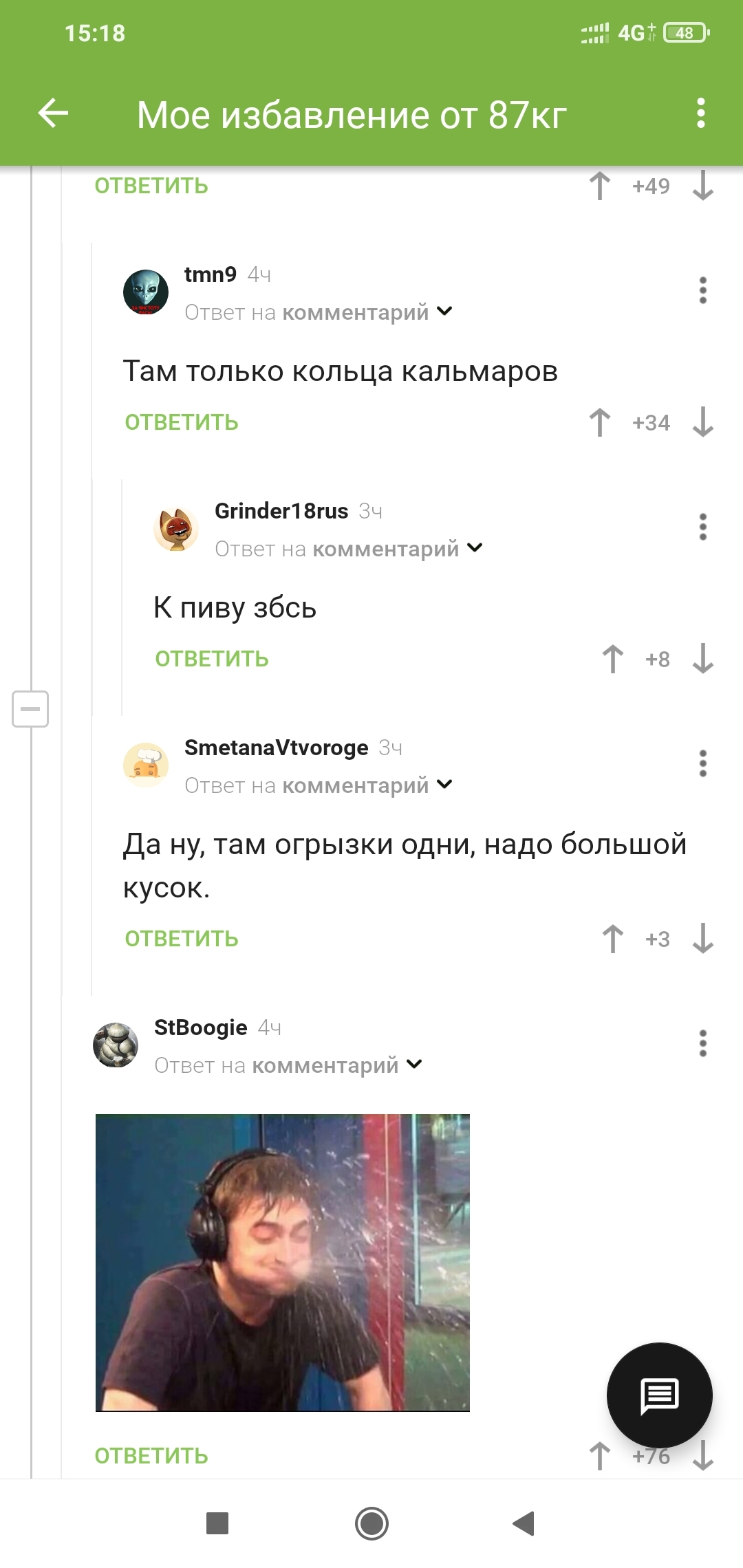Open options for SmetanaVtvoroge's comment

point(702,764)
